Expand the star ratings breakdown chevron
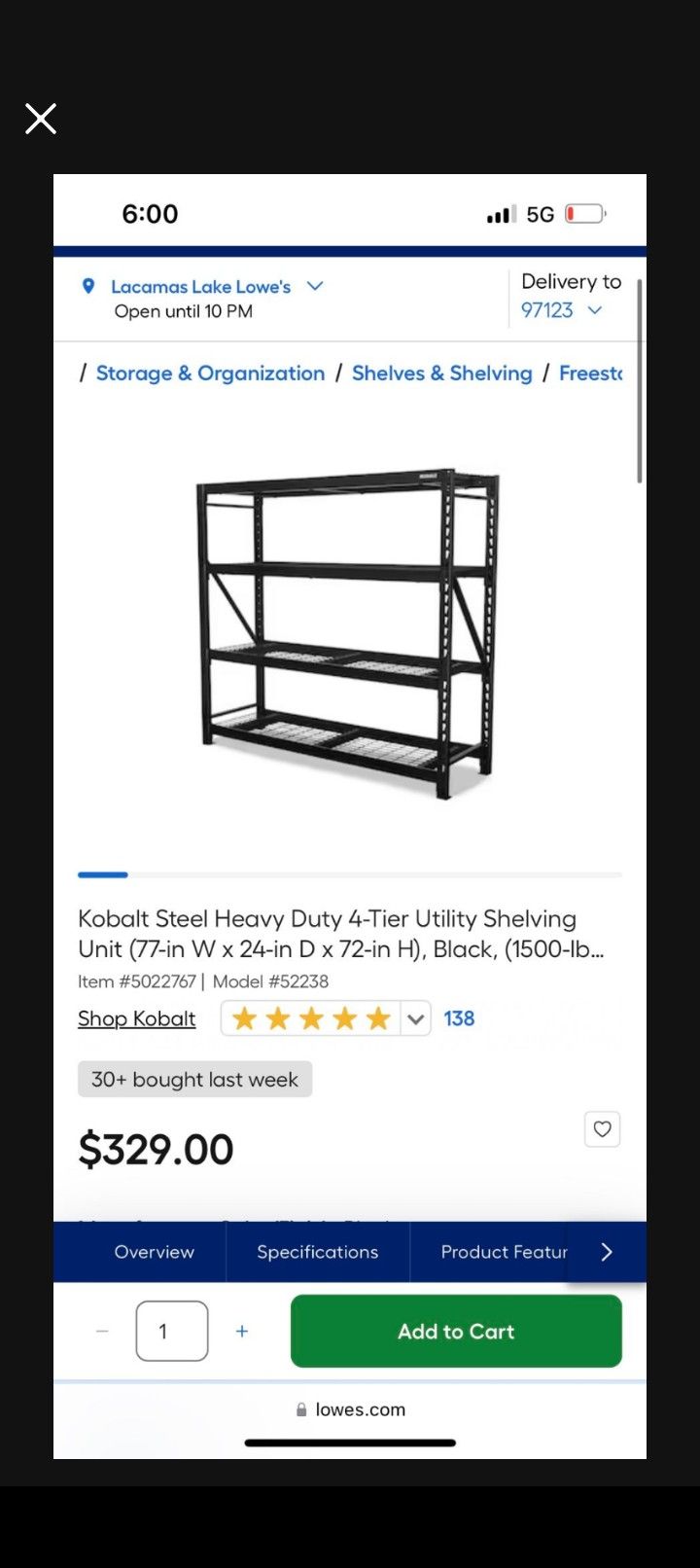The width and height of the screenshot is (700, 1568). pyautogui.click(x=416, y=1017)
